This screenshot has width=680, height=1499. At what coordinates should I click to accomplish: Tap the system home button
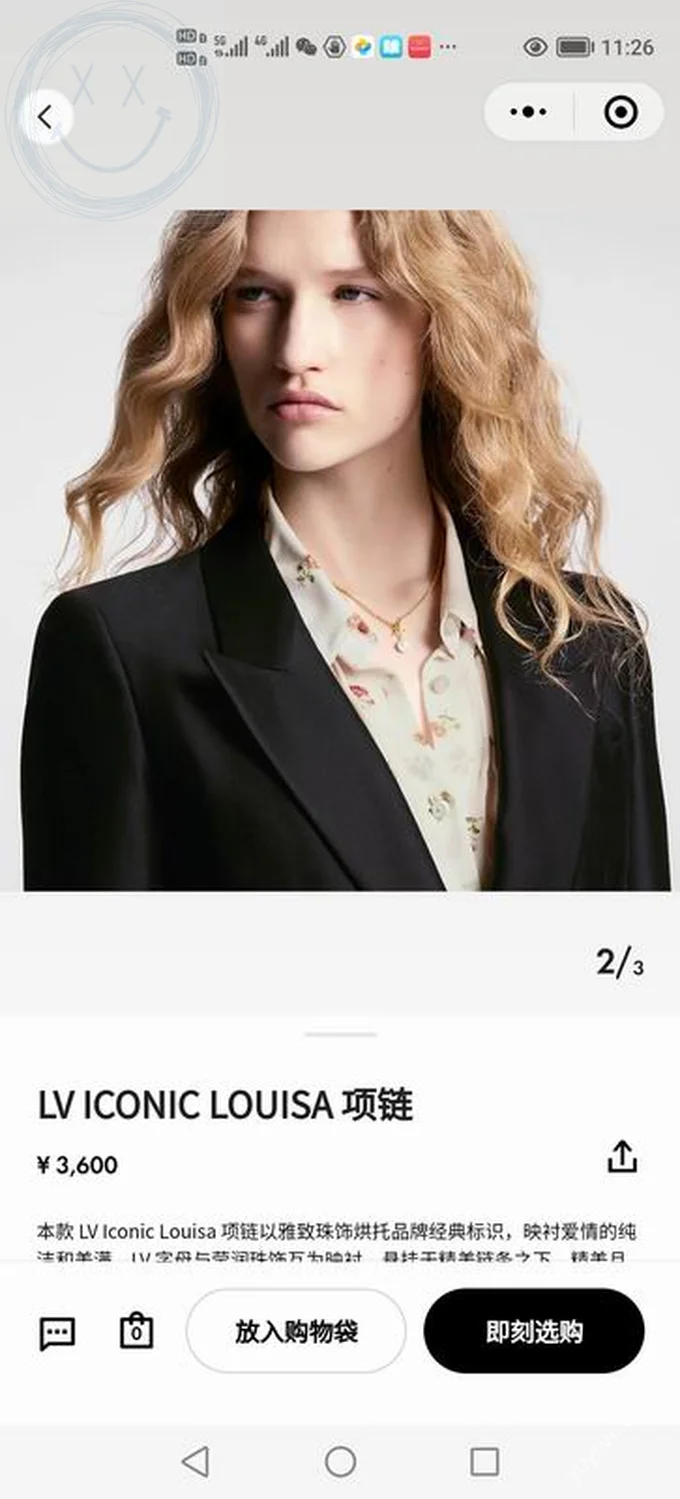[x=340, y=1462]
